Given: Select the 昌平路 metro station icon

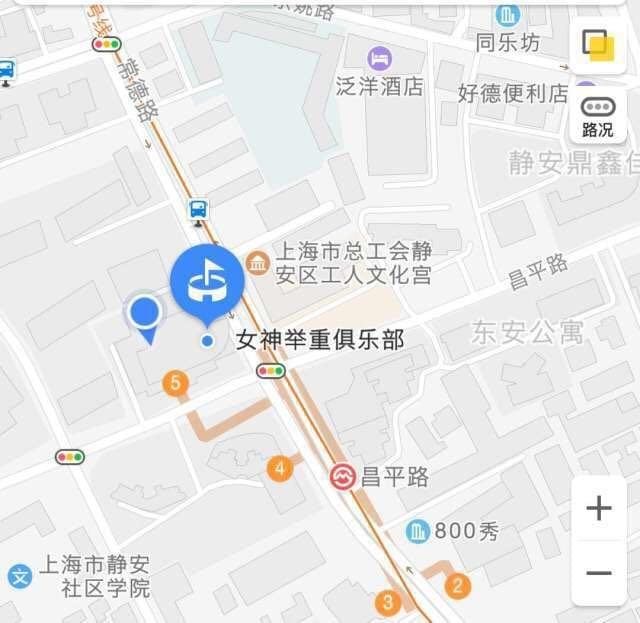Looking at the screenshot, I should point(343,477).
